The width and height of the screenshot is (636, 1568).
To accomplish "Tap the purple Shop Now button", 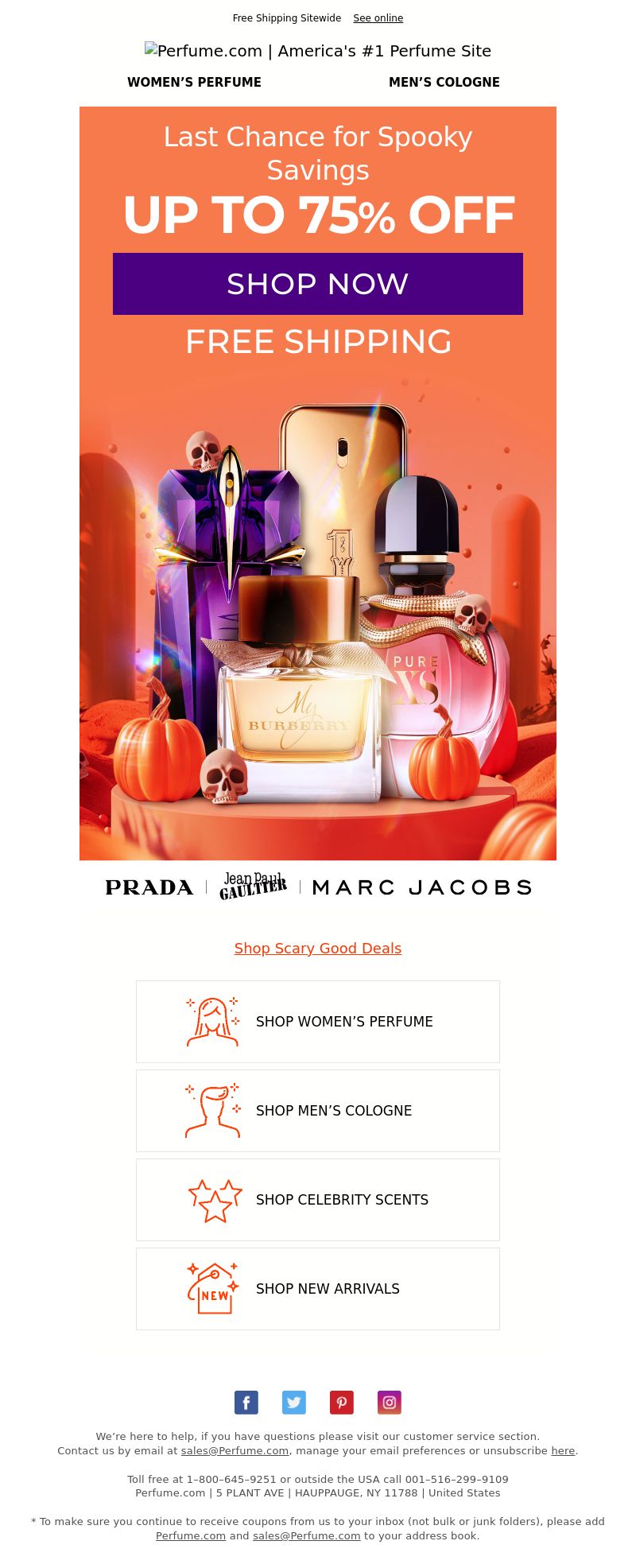I will tap(318, 284).
